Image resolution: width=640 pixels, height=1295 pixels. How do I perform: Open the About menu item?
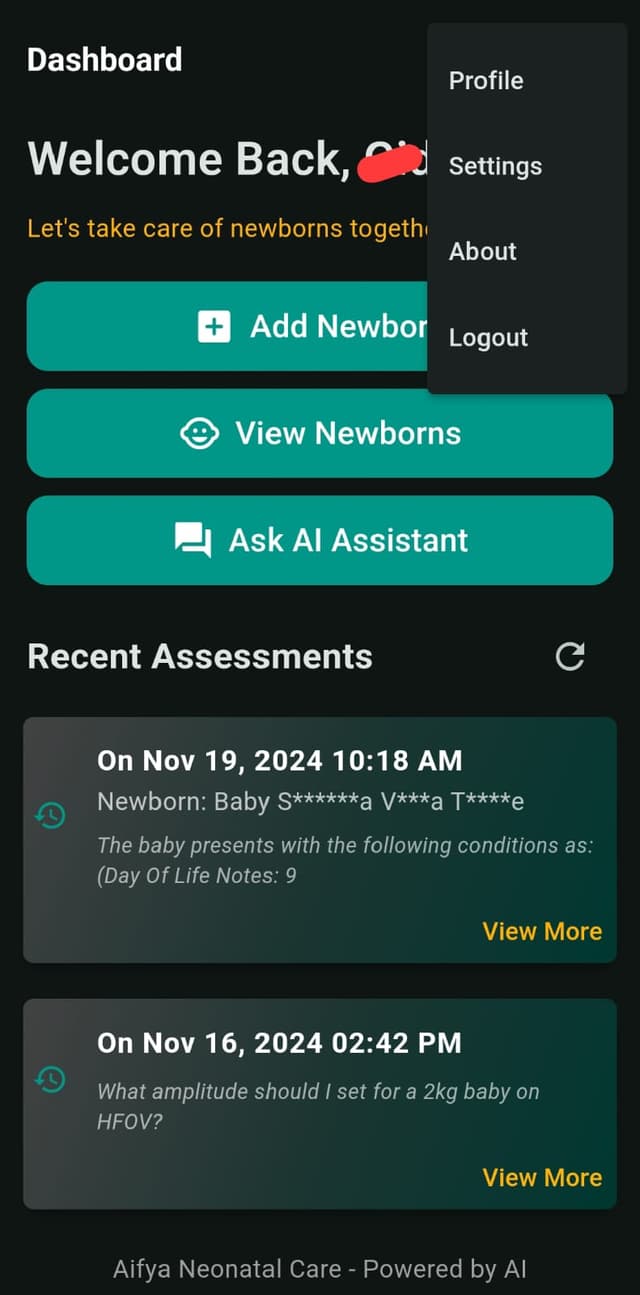[483, 252]
